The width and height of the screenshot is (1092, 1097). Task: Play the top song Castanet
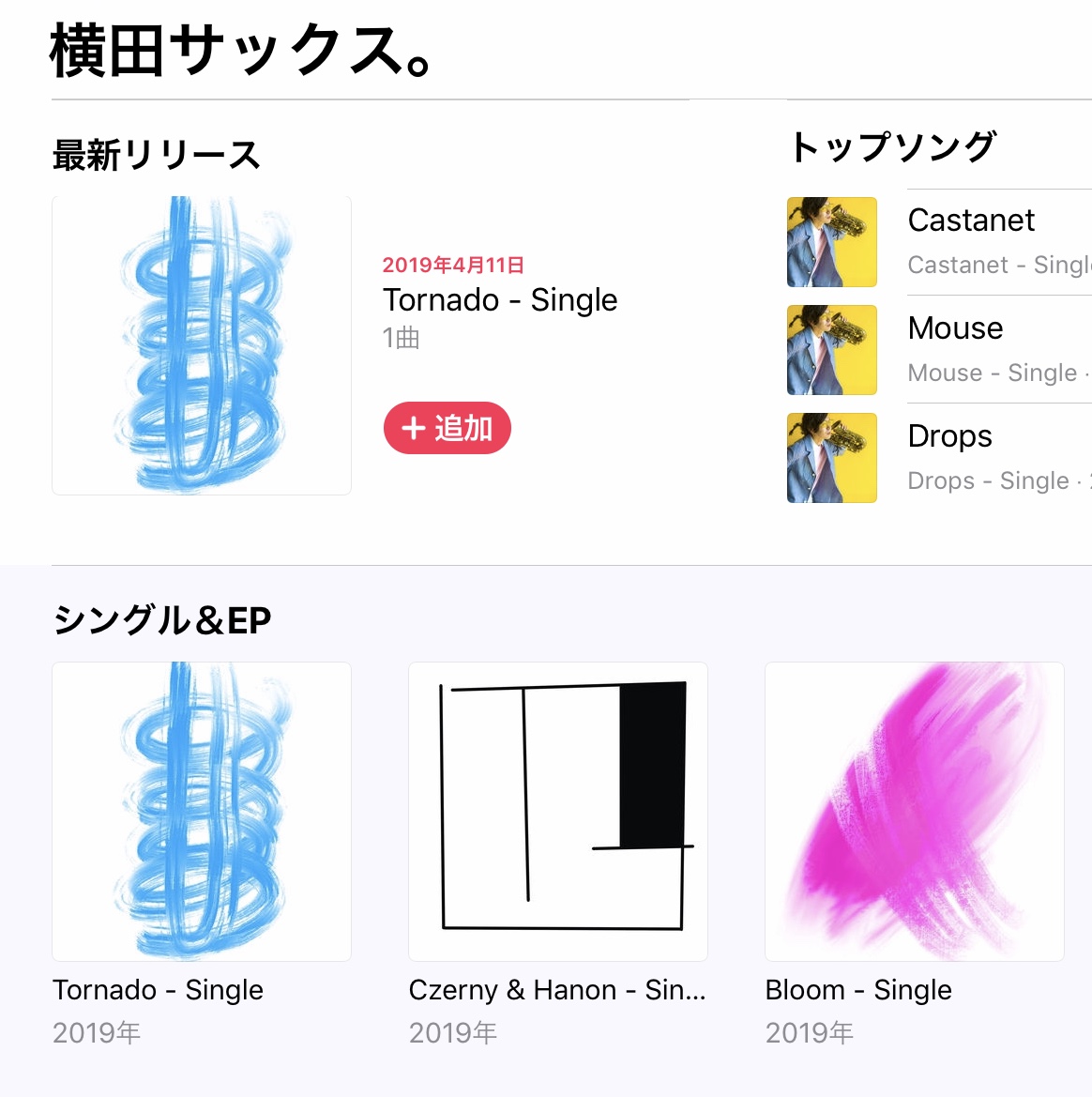point(970,221)
